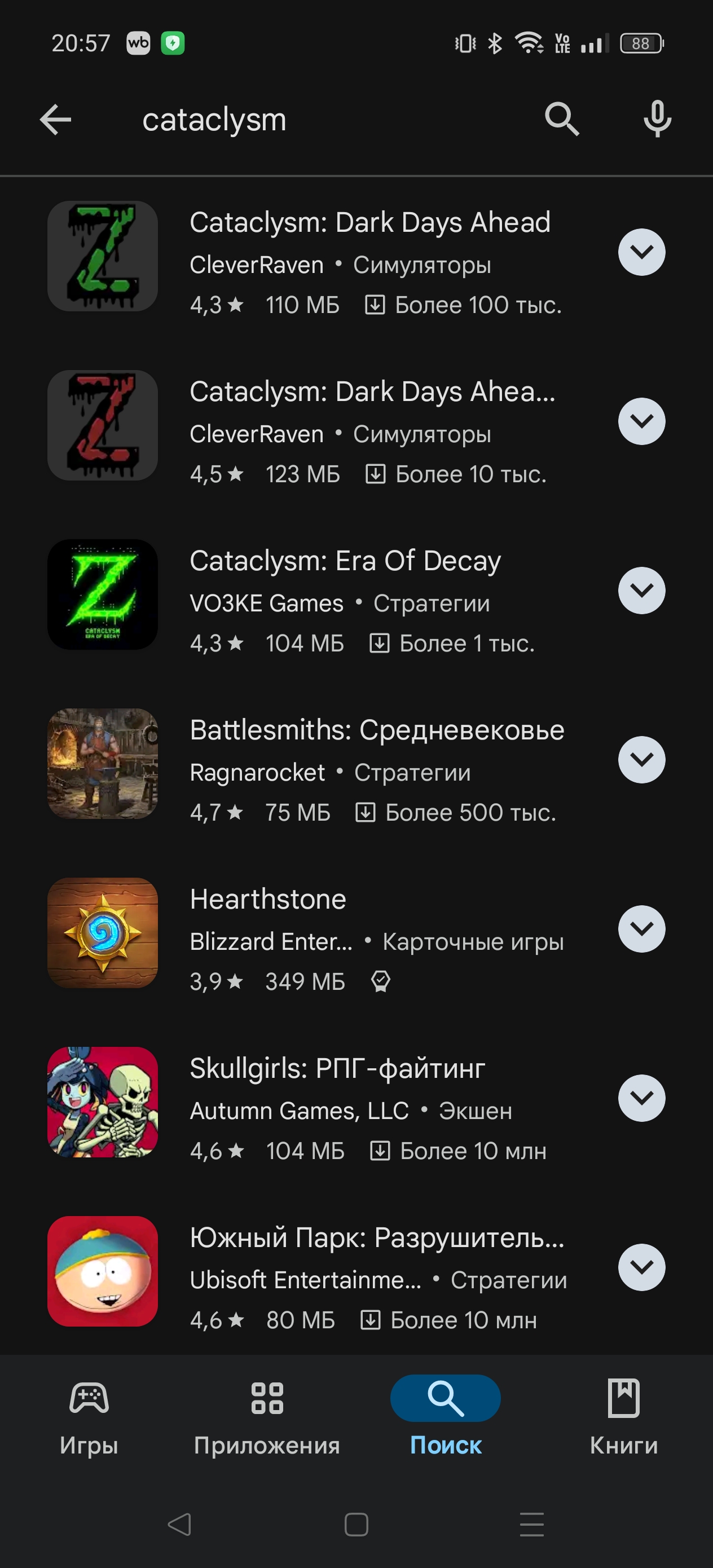Screen dimensions: 713x1568
Task: Tap the magnifier icon in the top bar
Action: [x=561, y=120]
